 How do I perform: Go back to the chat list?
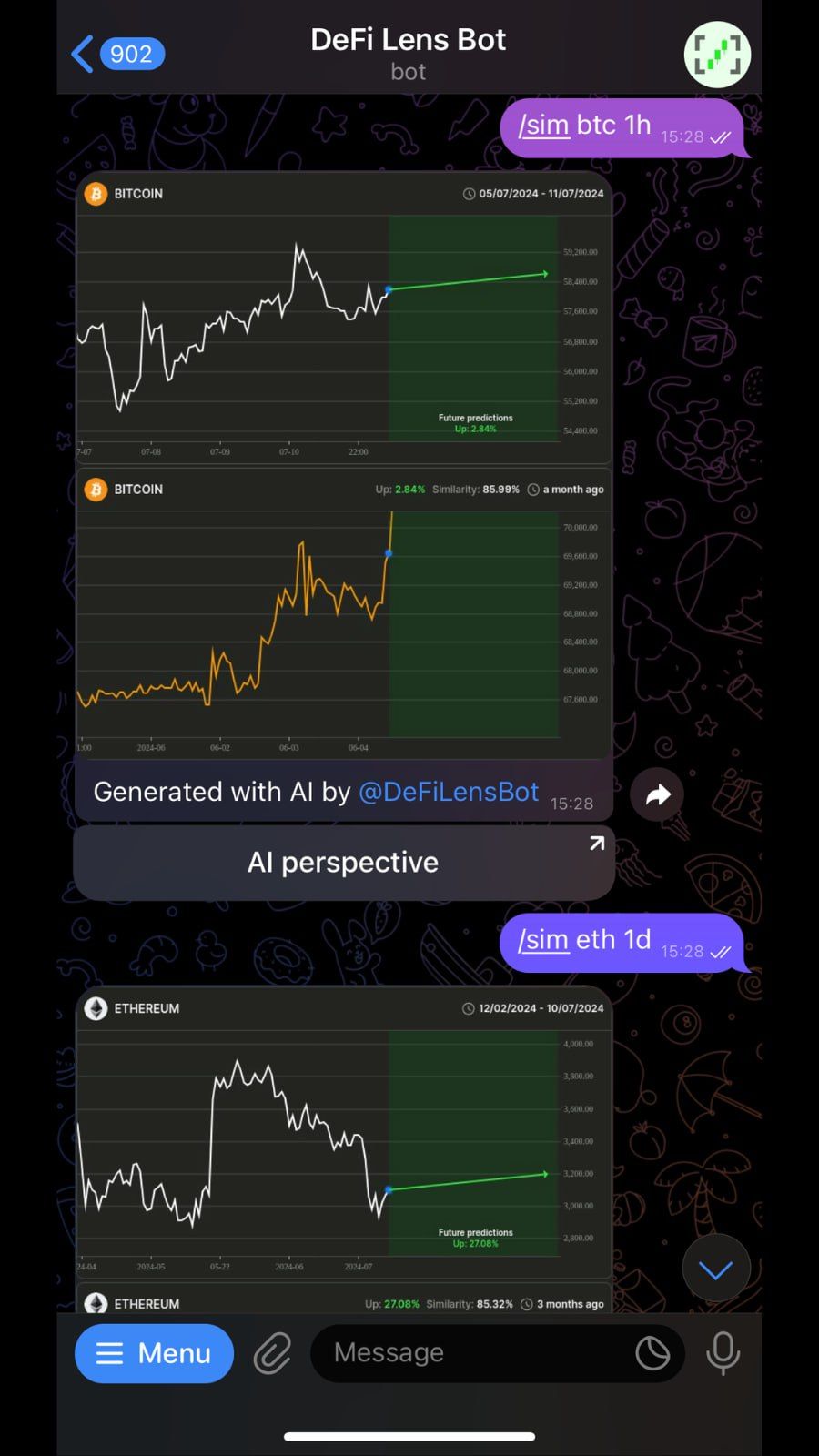coord(85,54)
